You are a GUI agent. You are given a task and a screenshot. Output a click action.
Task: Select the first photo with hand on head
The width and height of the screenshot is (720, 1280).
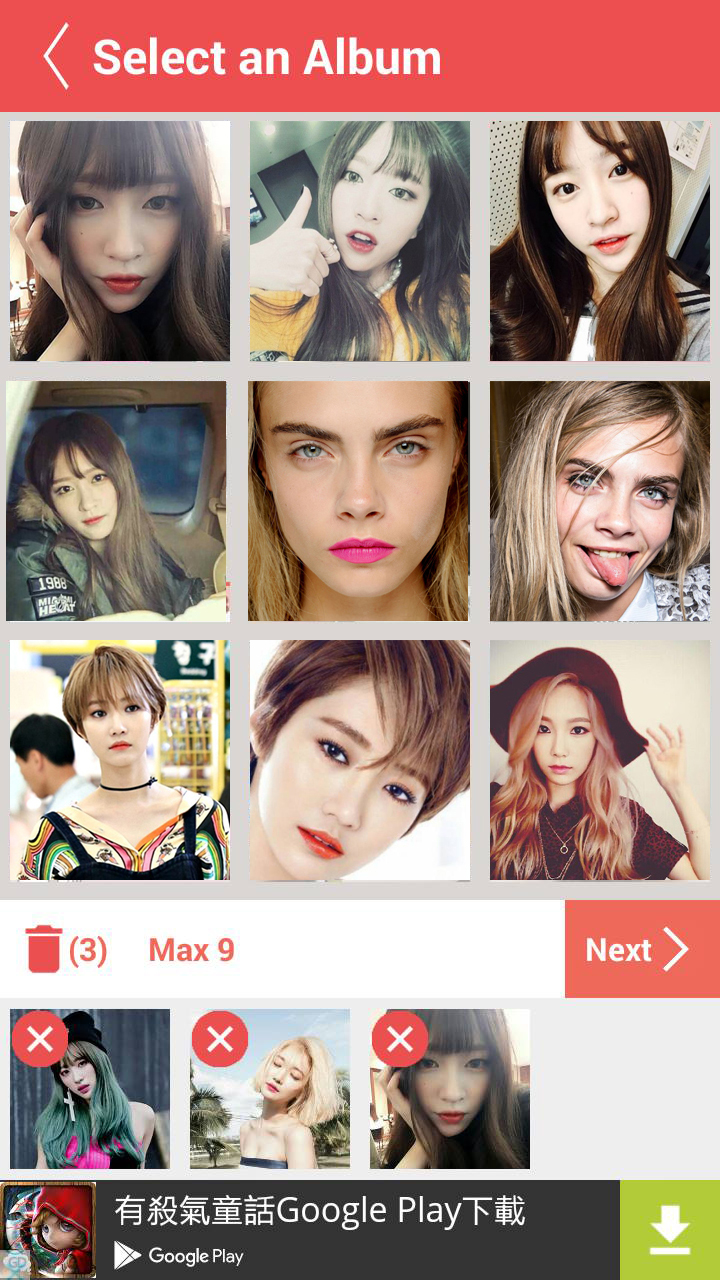pos(120,241)
